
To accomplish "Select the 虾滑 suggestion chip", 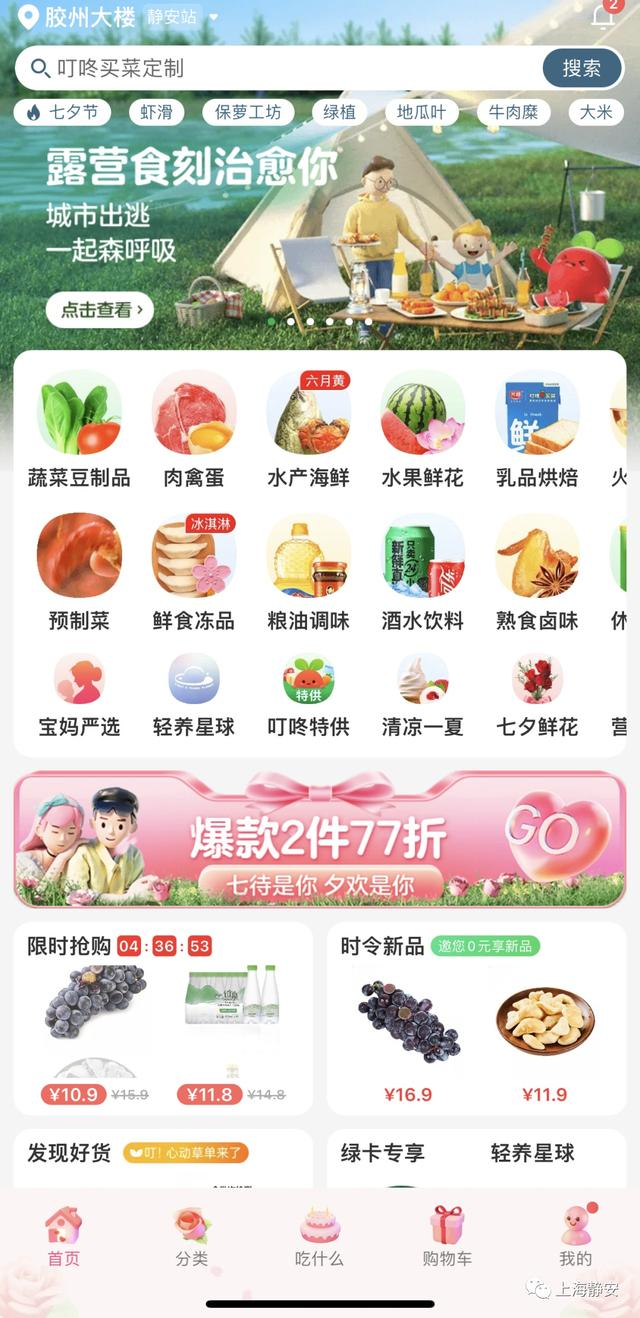I will click(156, 112).
